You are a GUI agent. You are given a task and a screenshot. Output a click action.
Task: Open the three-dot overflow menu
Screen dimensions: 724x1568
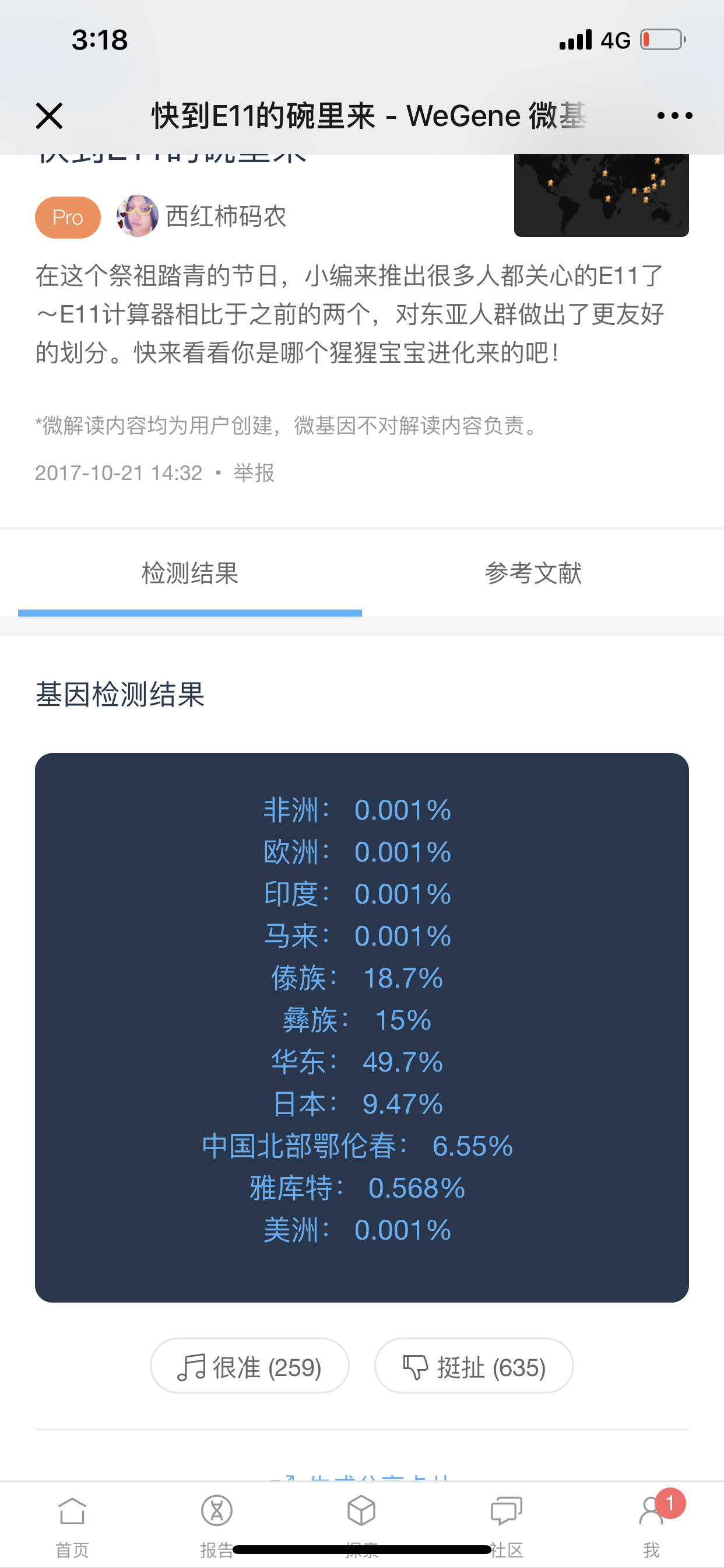pos(674,116)
